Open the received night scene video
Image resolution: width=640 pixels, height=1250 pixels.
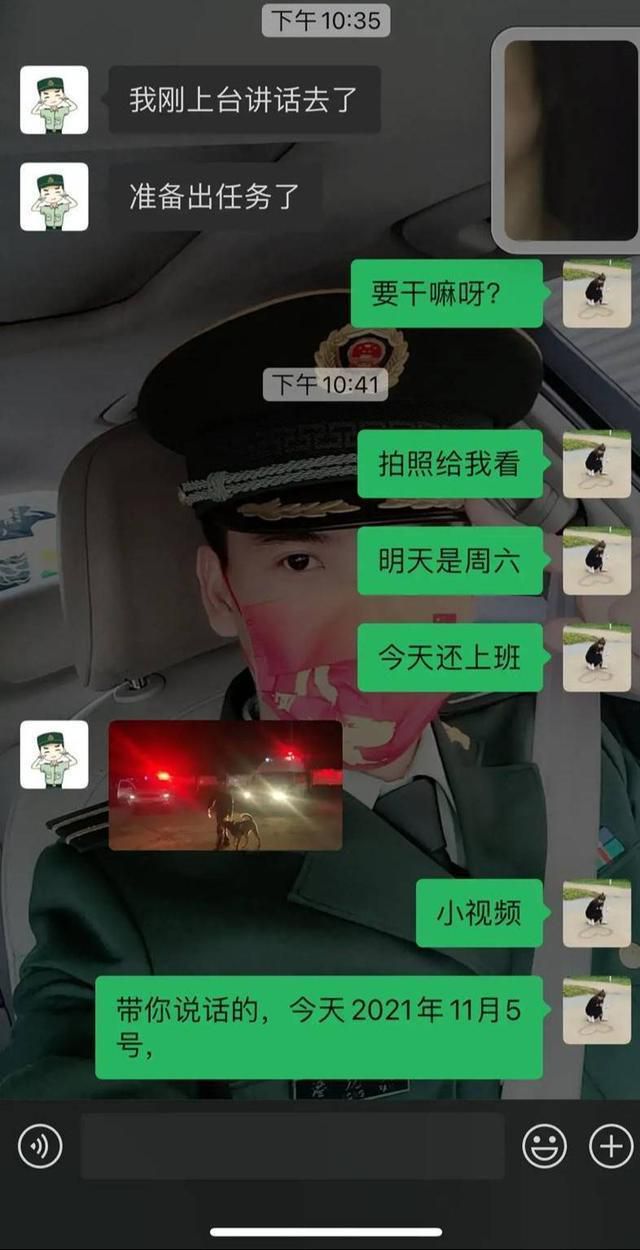tap(225, 785)
